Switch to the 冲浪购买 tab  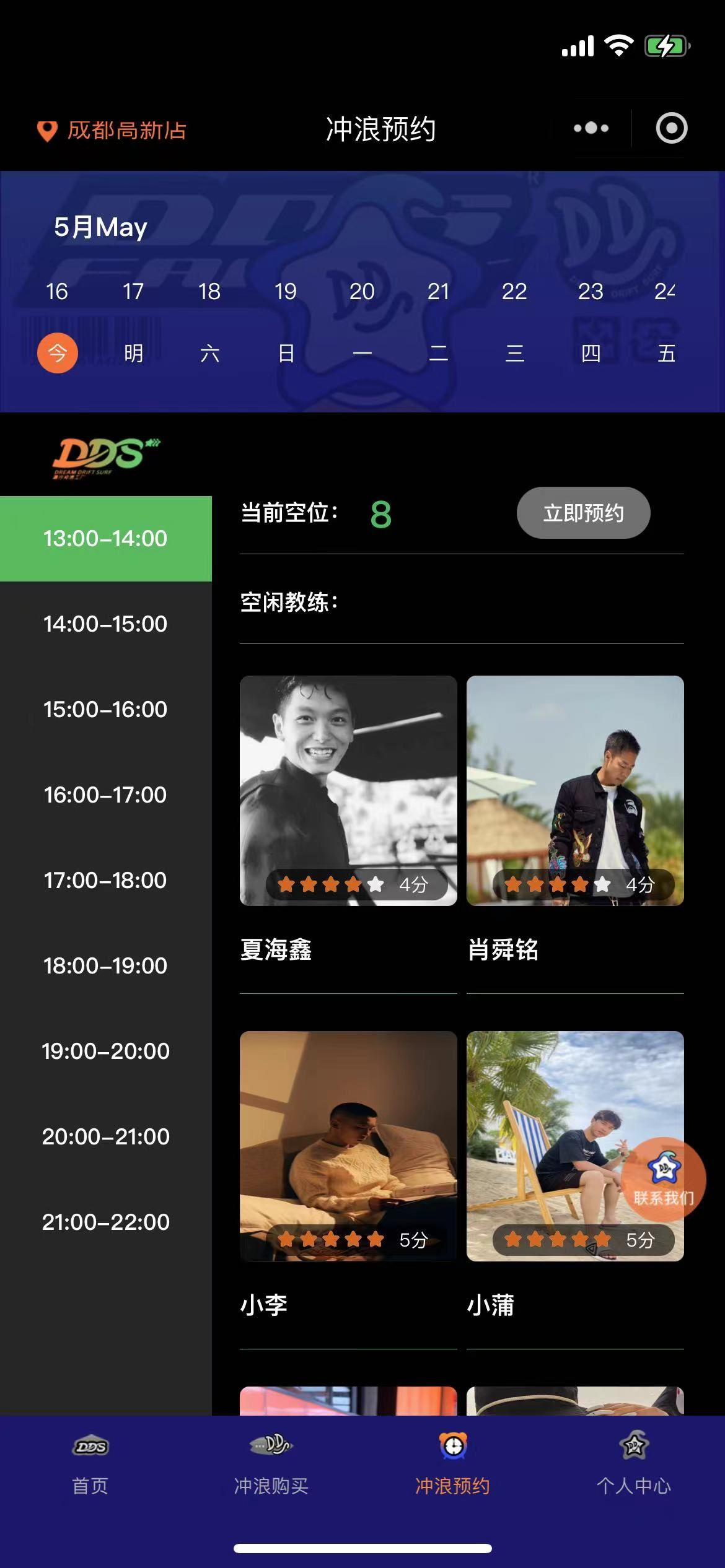click(271, 1463)
